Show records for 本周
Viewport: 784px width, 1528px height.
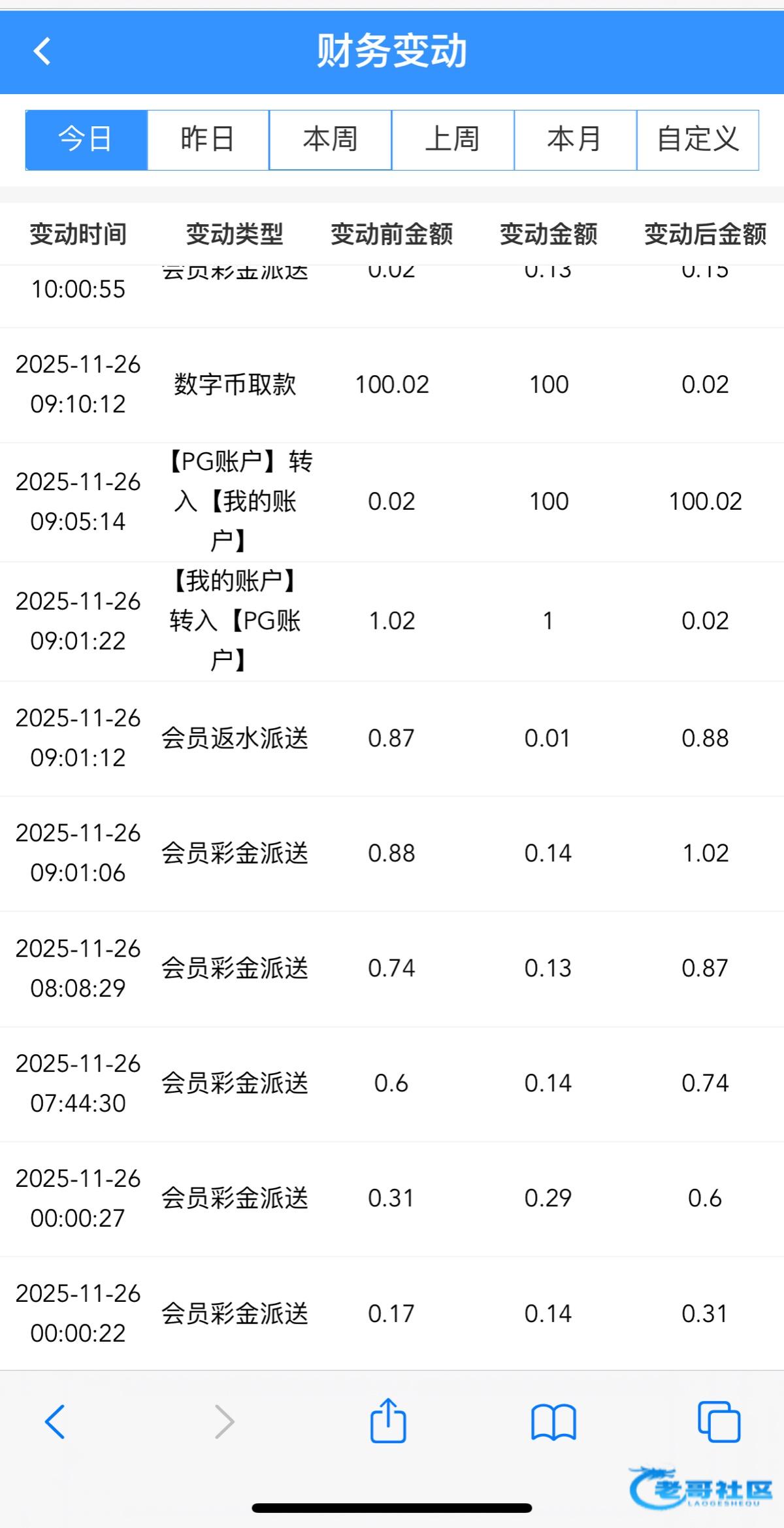point(330,140)
